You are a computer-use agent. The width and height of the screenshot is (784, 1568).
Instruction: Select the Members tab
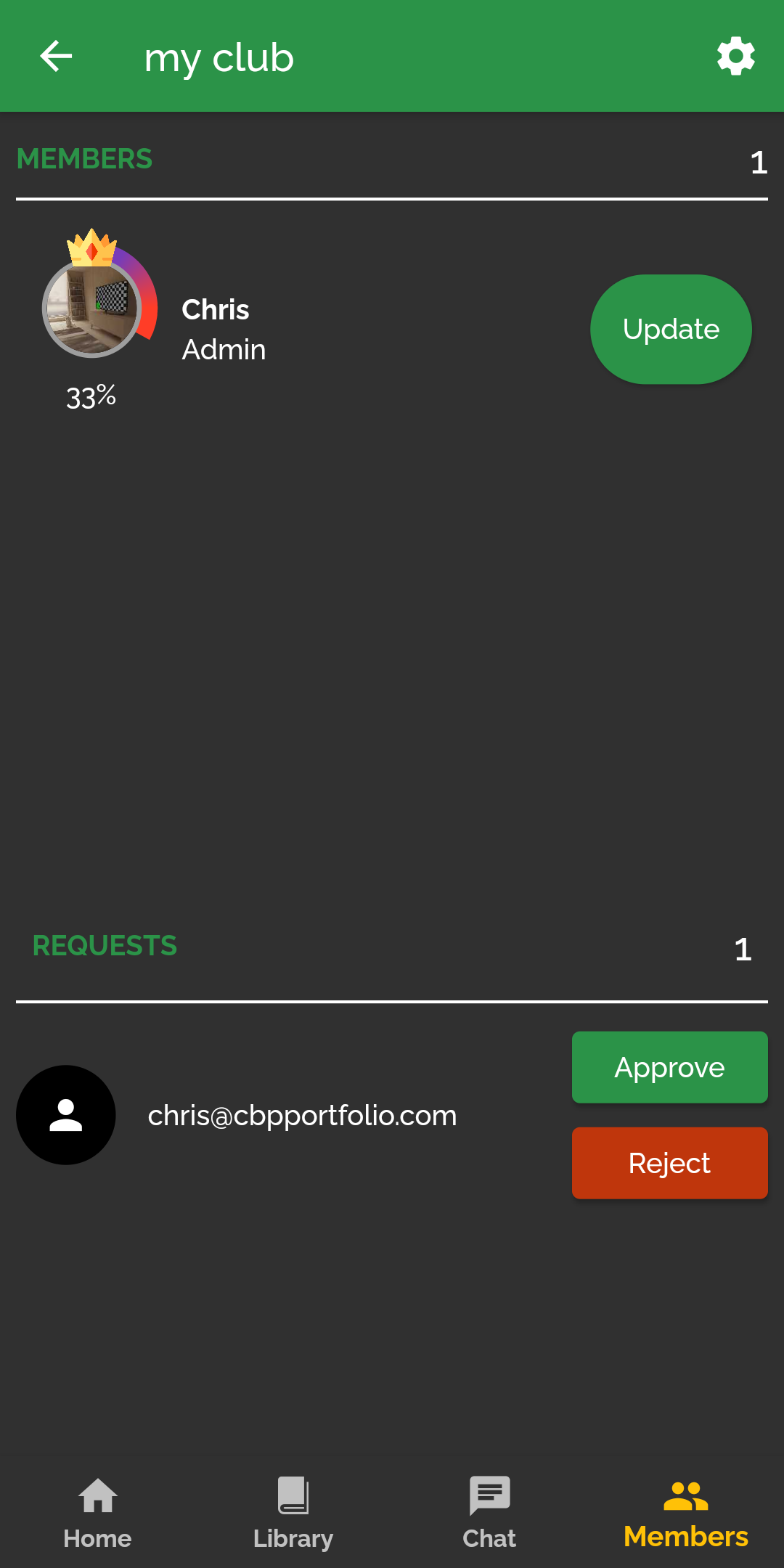coord(685,1514)
